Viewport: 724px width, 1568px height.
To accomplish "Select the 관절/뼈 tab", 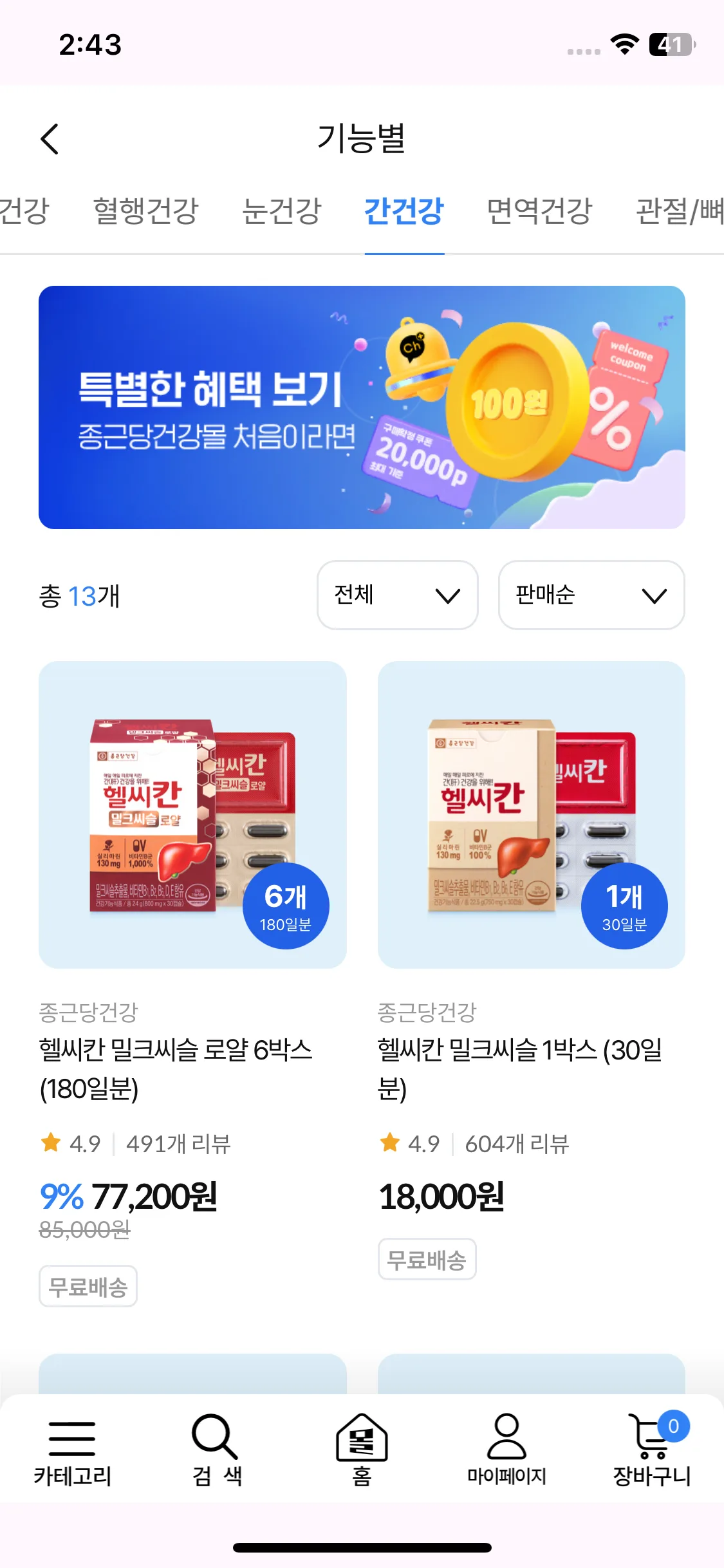I will [680, 211].
